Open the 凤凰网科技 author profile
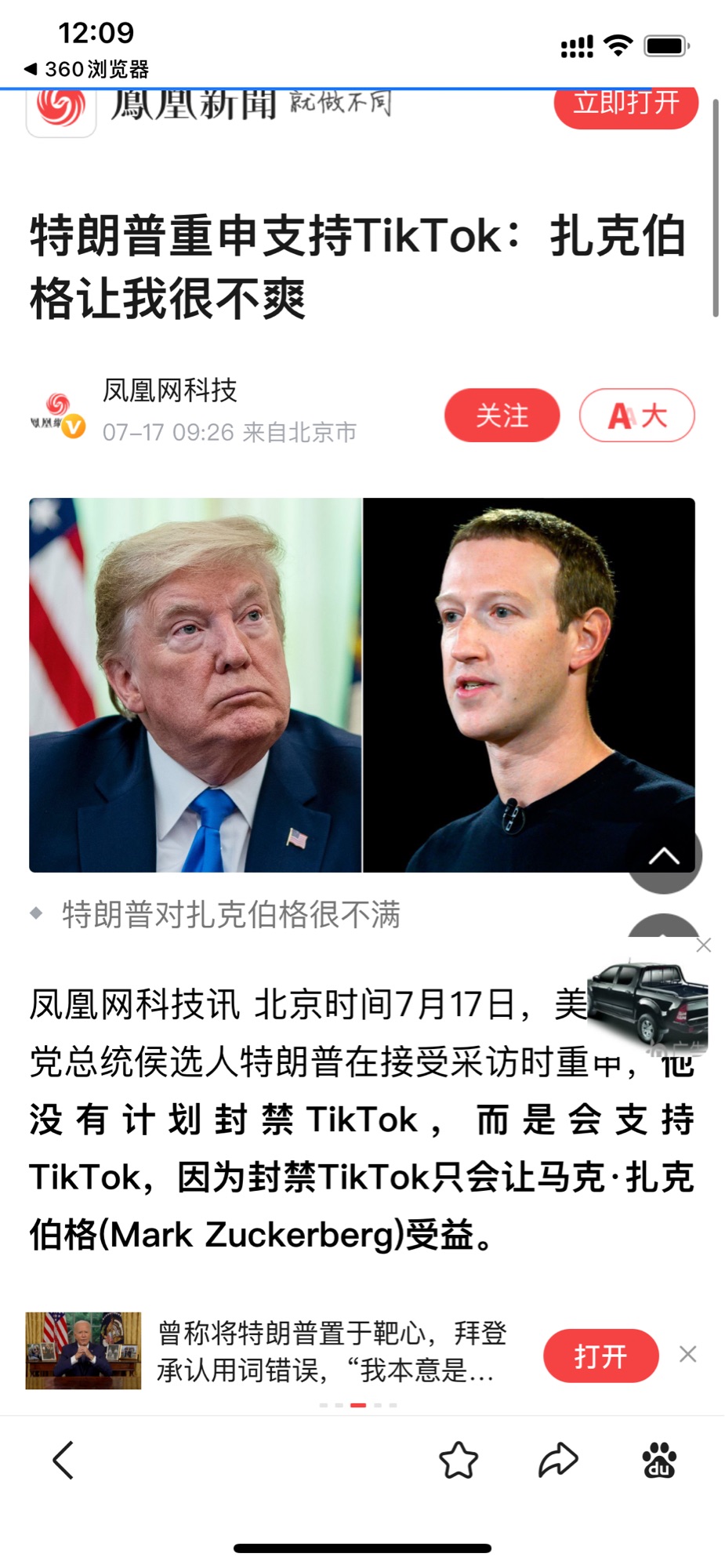725x1568 pixels. tap(169, 390)
